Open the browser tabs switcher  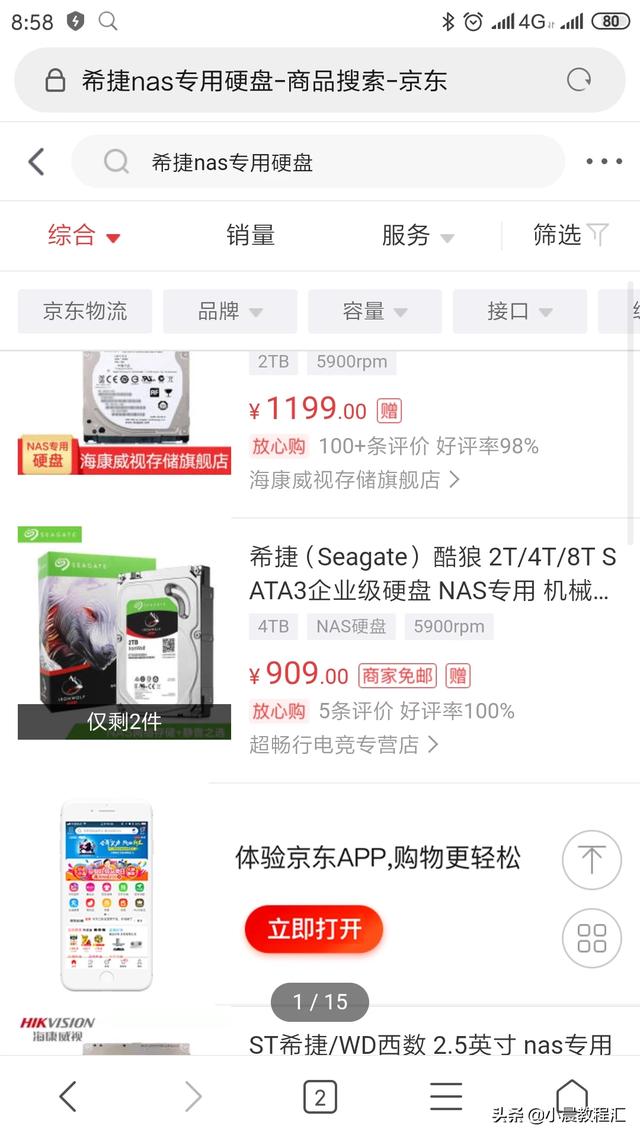(x=320, y=1097)
